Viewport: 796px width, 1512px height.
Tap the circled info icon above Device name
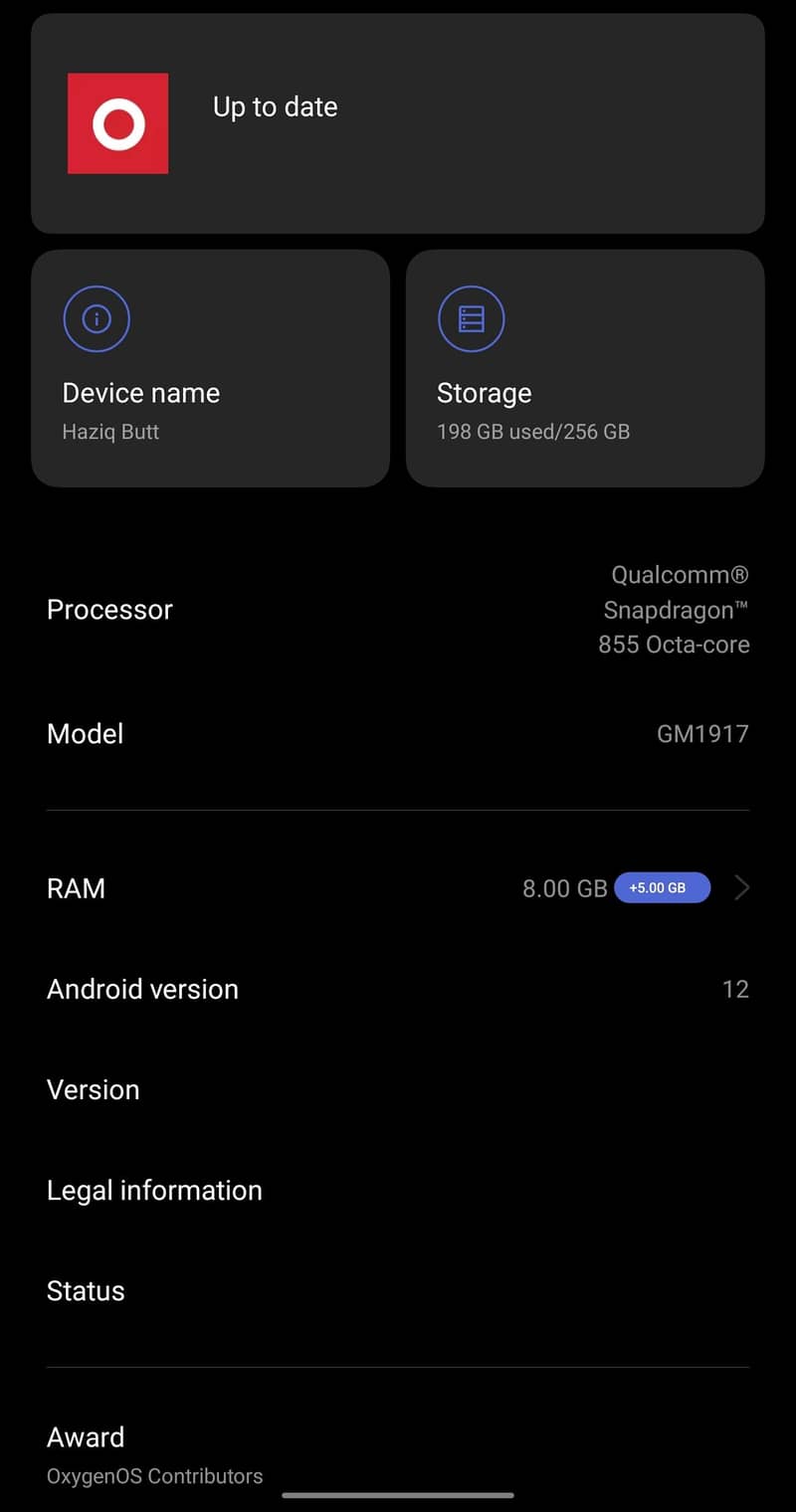coord(97,318)
